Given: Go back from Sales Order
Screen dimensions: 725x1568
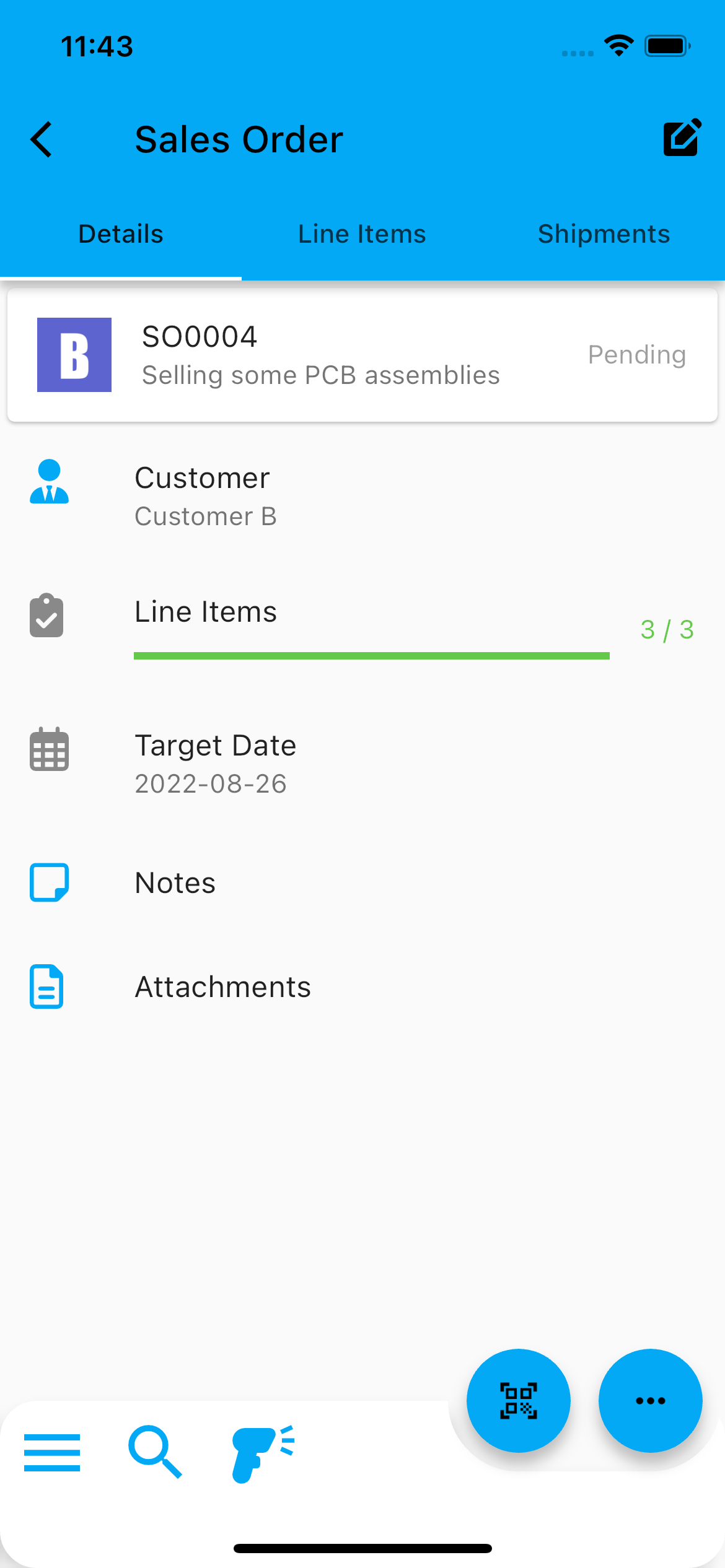Looking at the screenshot, I should point(42,139).
